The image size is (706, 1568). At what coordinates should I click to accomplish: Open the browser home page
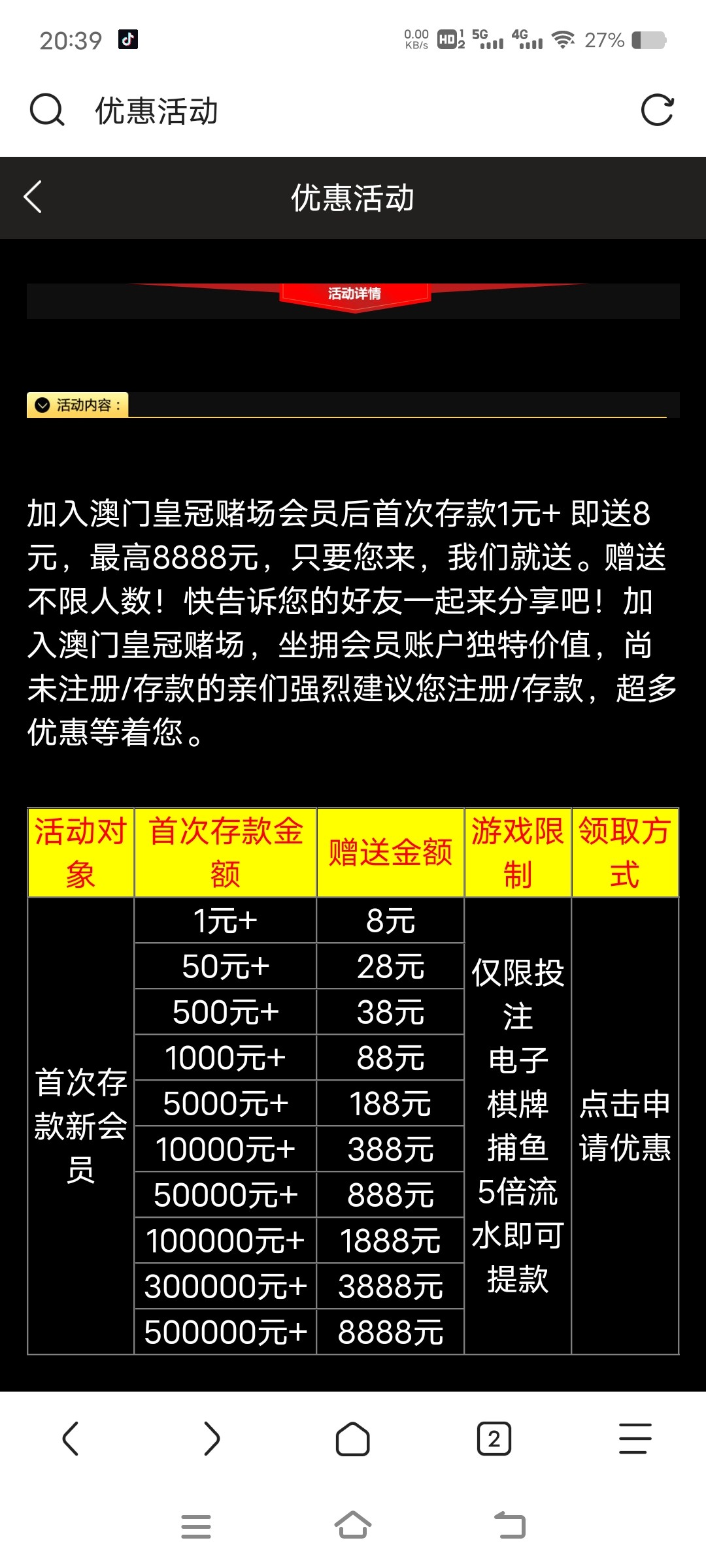353,1439
